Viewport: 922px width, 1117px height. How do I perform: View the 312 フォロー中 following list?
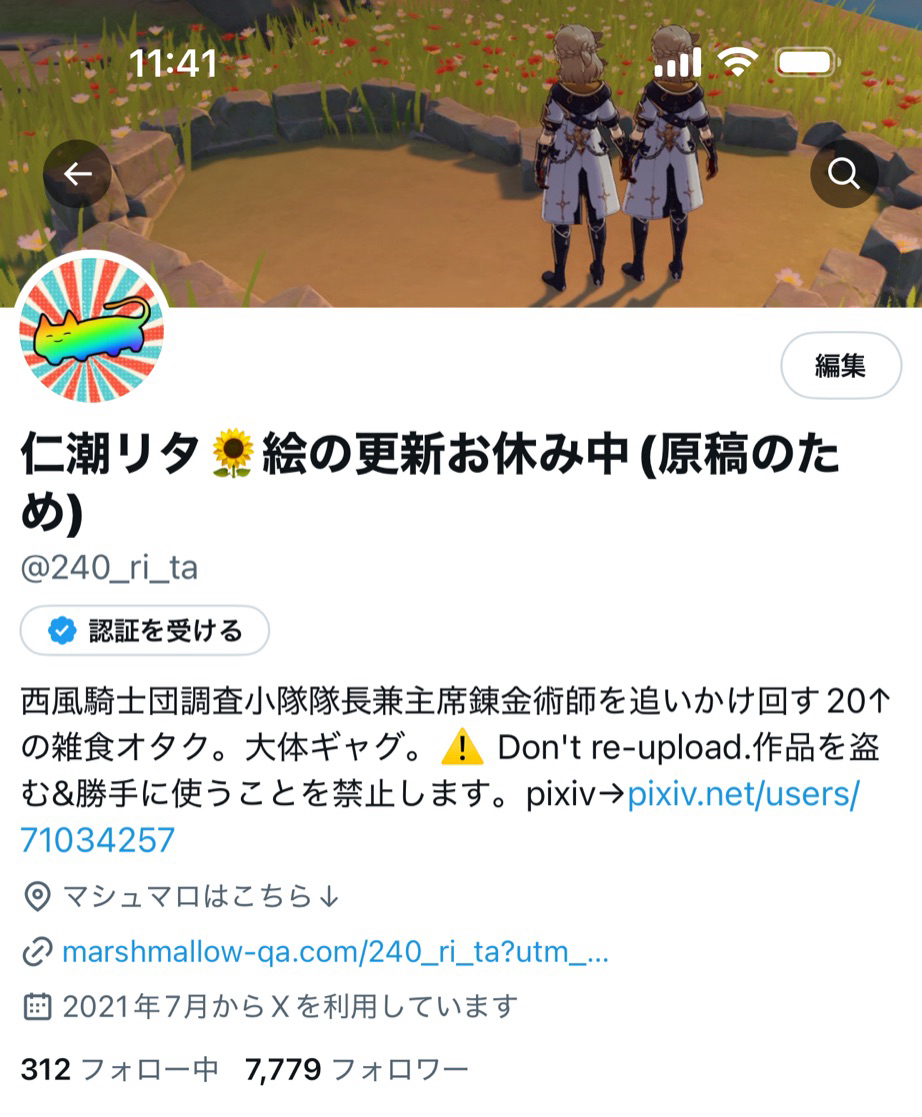[119, 1070]
